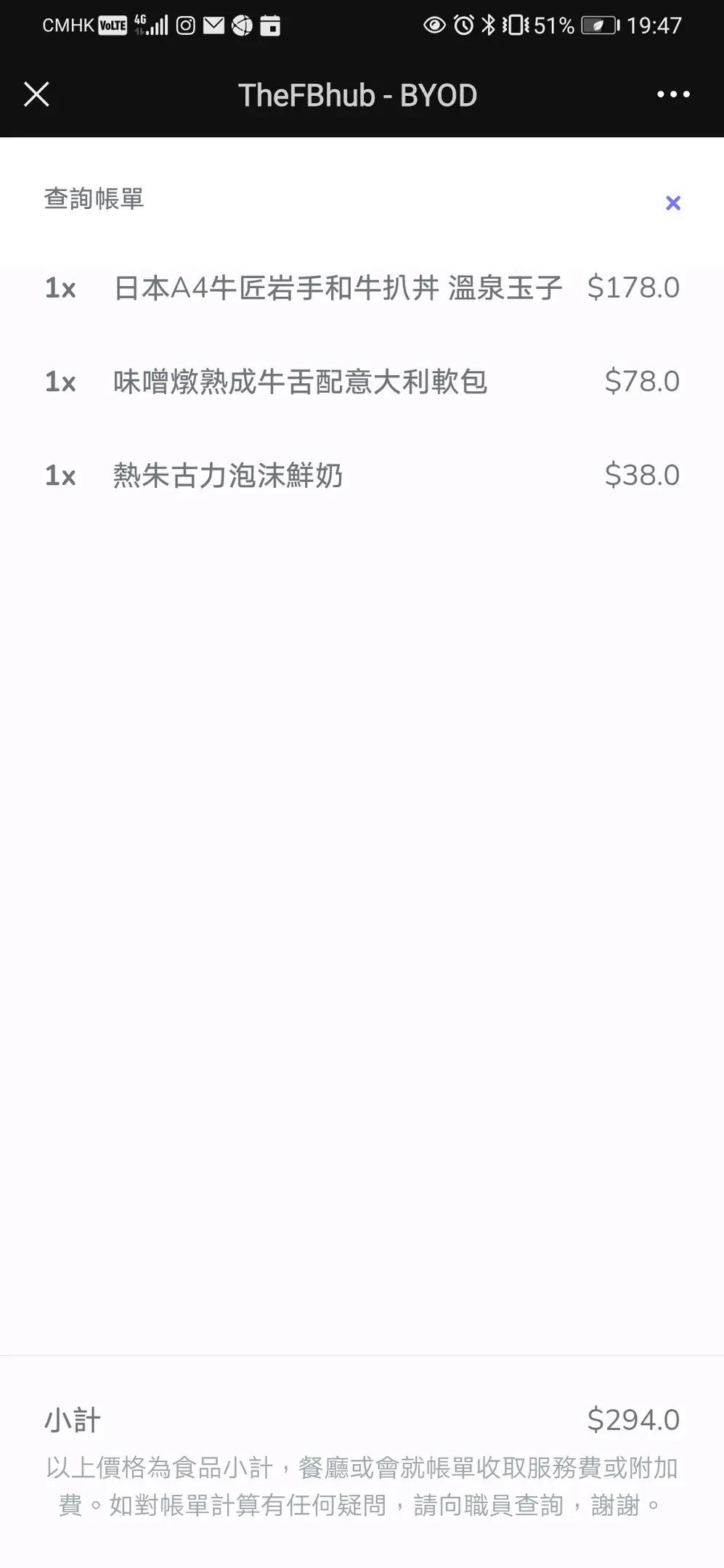724x1568 pixels.
Task: Dismiss the 查詢帳單 bill panel
Action: click(x=672, y=203)
